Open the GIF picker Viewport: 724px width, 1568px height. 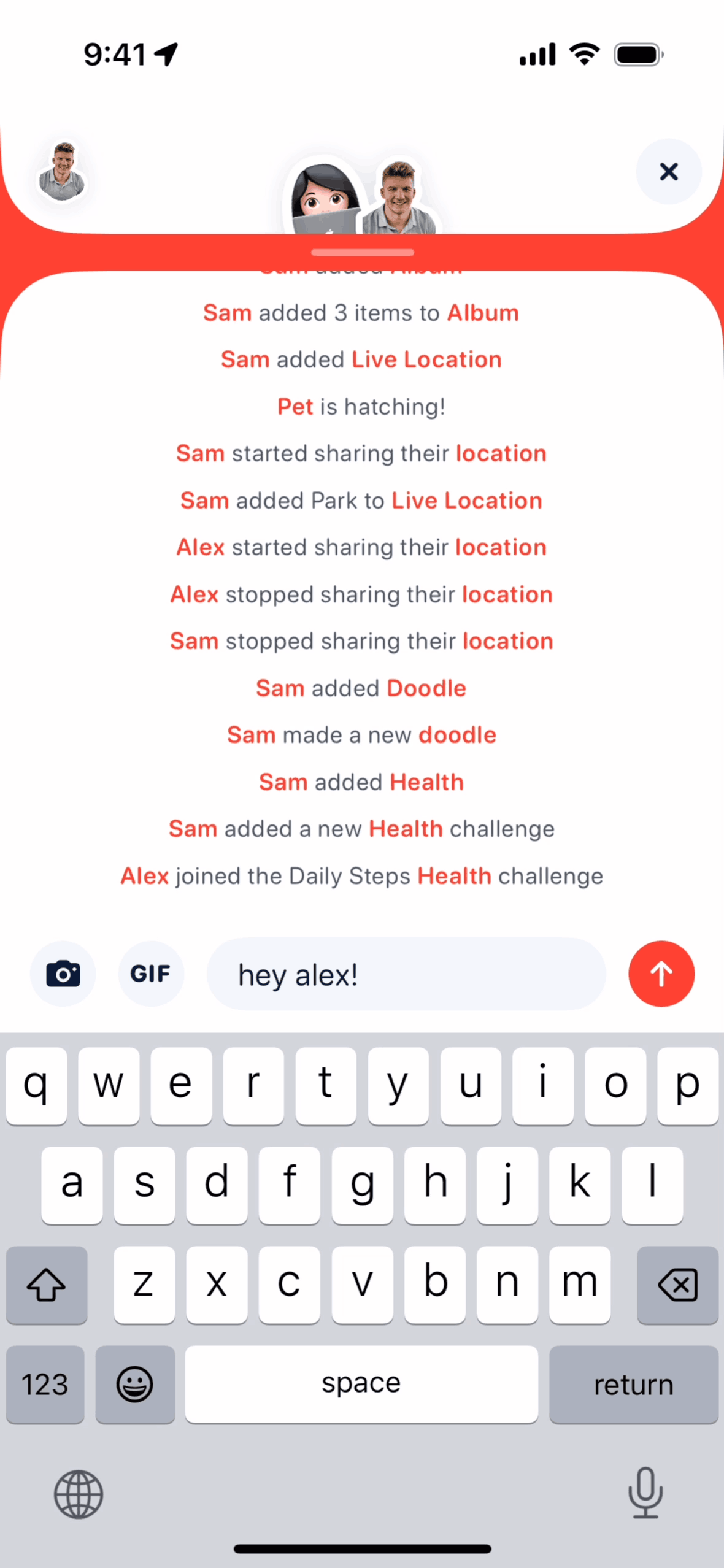(151, 974)
